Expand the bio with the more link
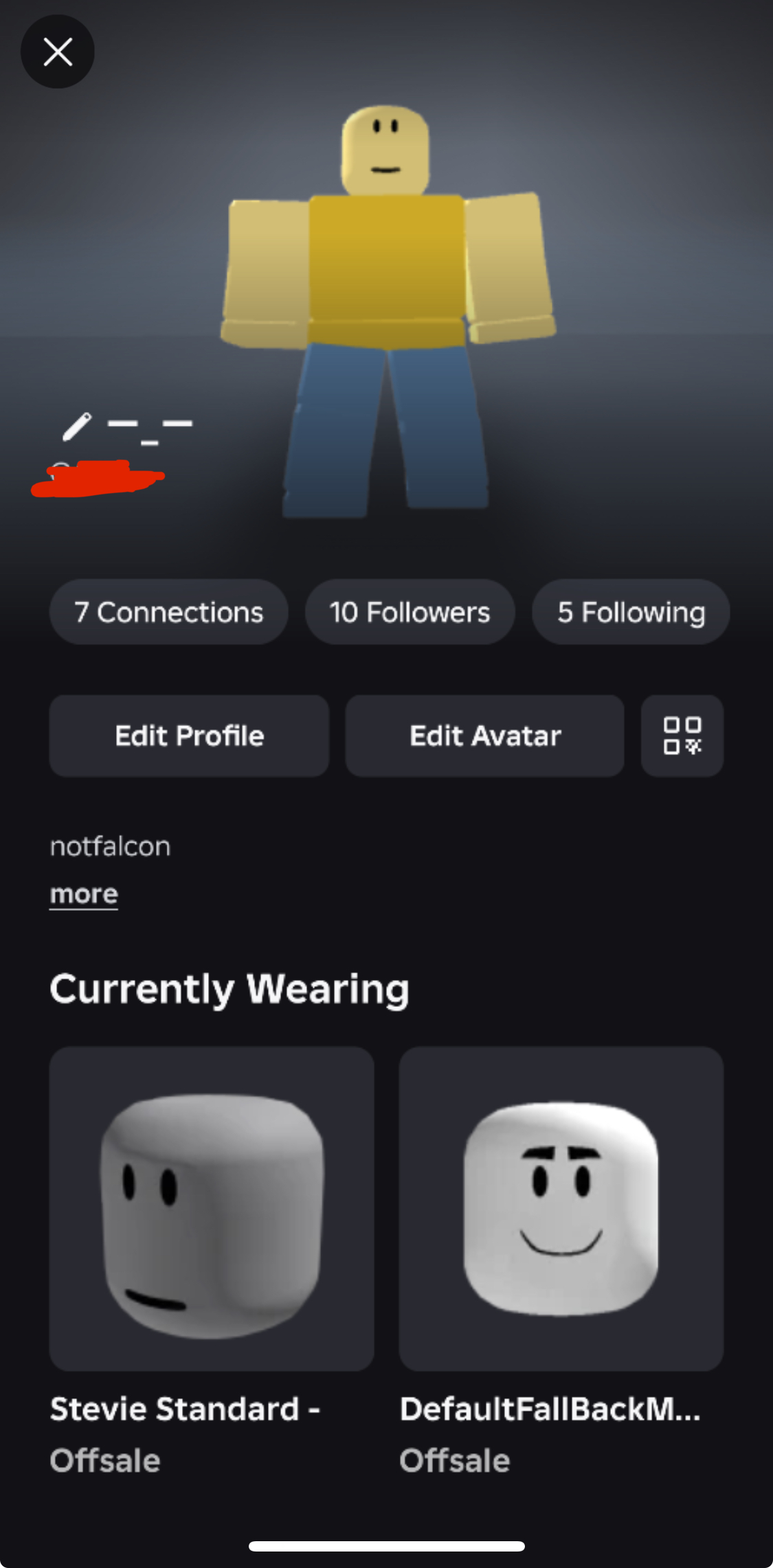Image resolution: width=773 pixels, height=1568 pixels. pos(84,894)
